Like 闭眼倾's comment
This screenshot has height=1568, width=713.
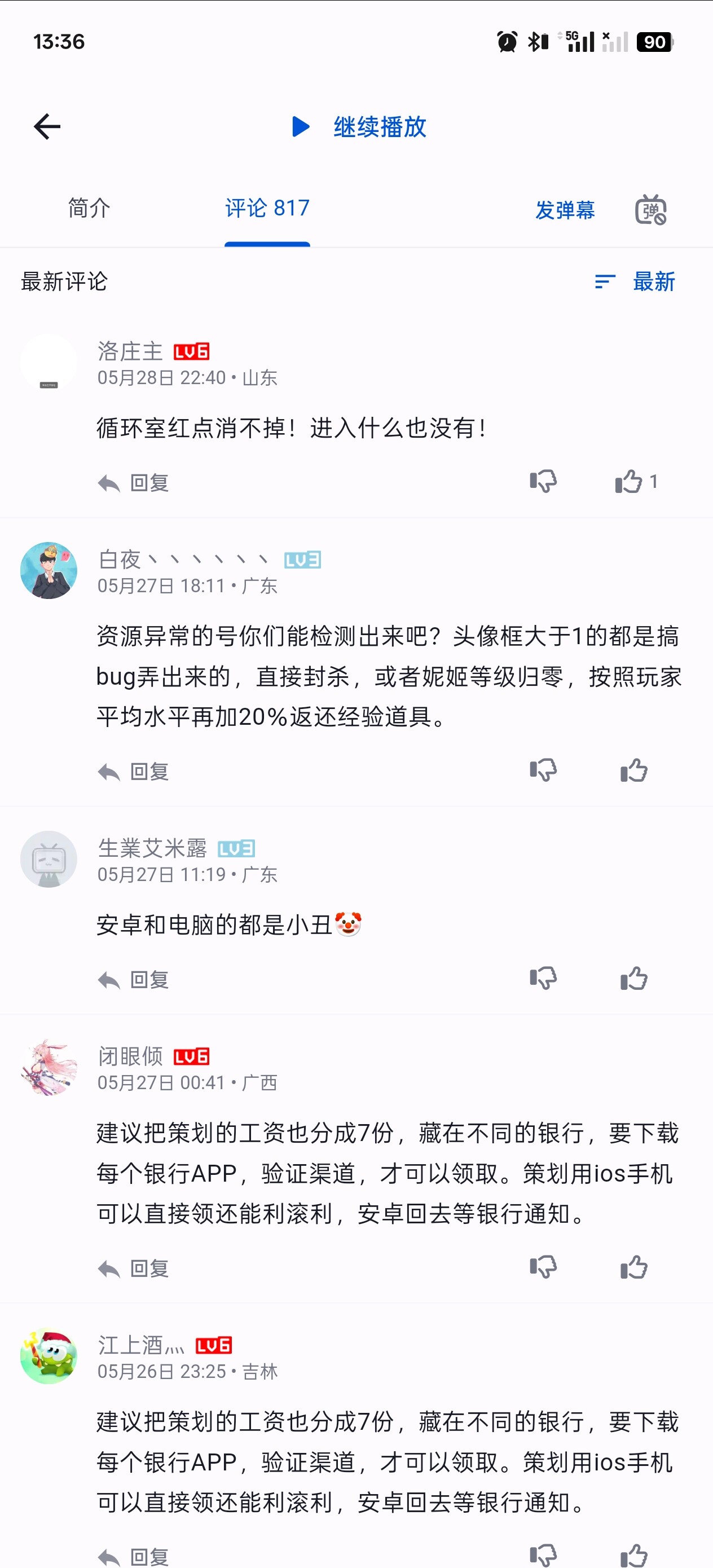click(633, 1267)
